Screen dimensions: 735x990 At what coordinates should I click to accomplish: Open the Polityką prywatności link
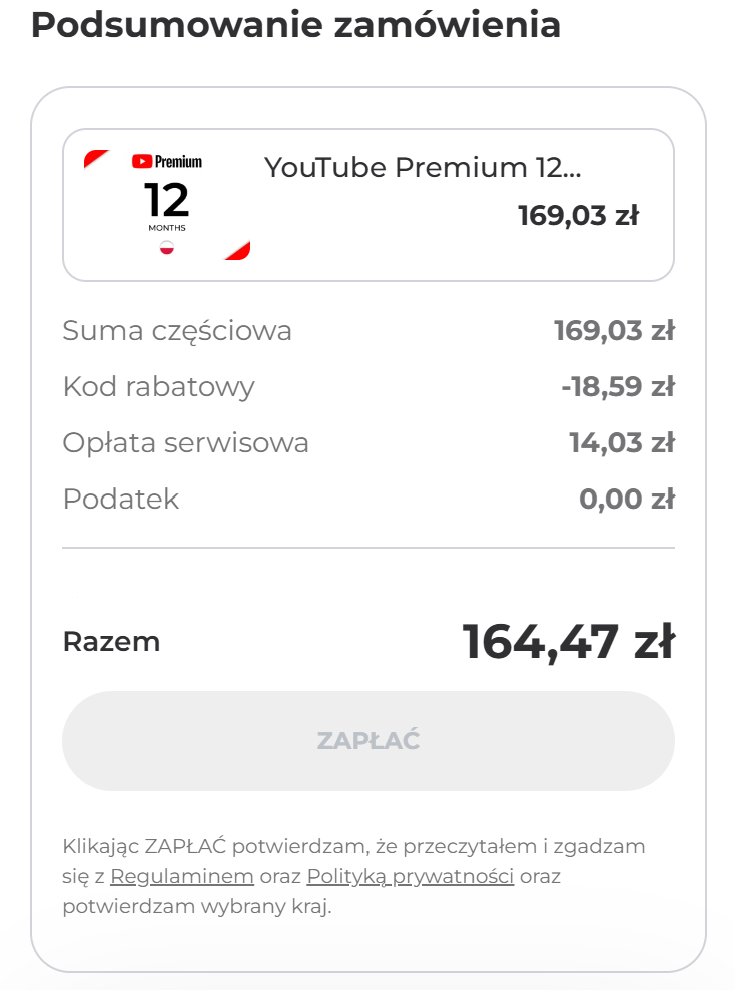click(410, 877)
